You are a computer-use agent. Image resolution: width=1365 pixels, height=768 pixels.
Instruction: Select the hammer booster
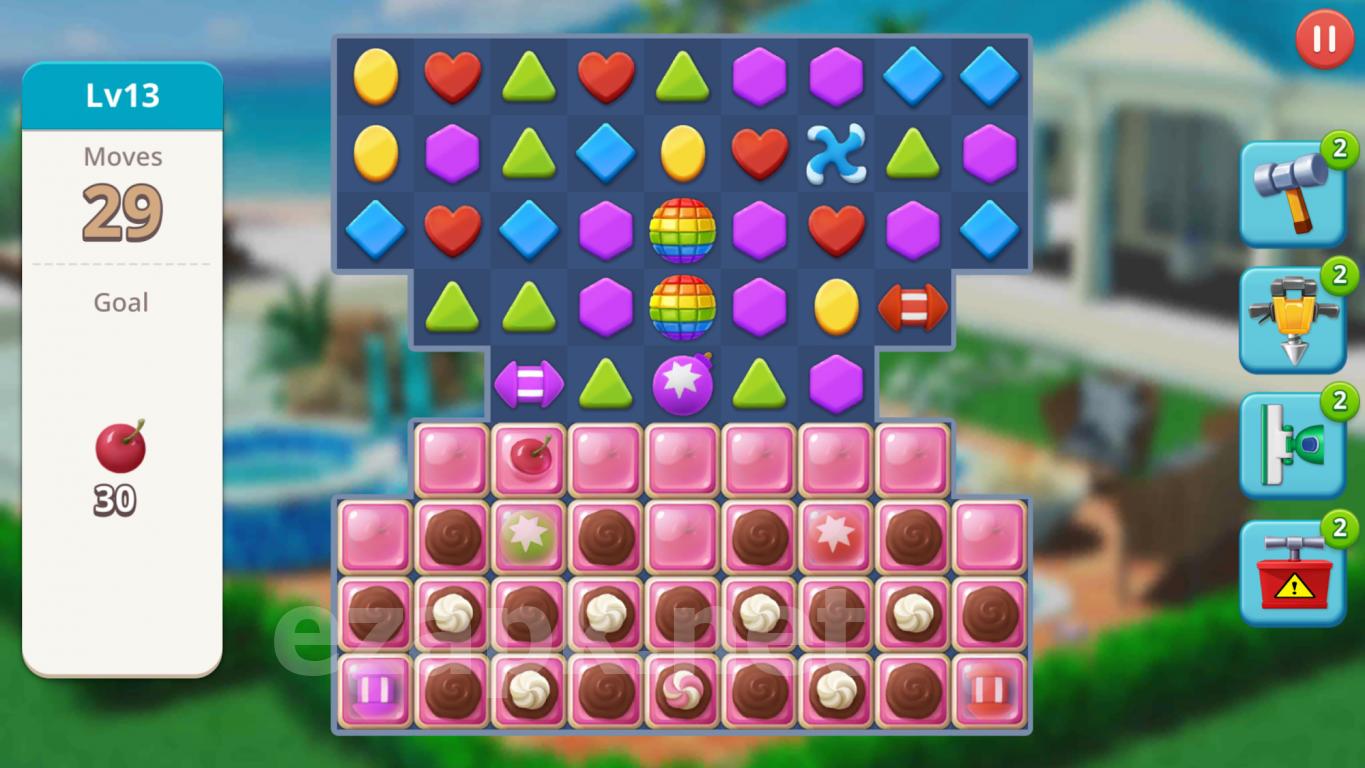pos(1292,194)
